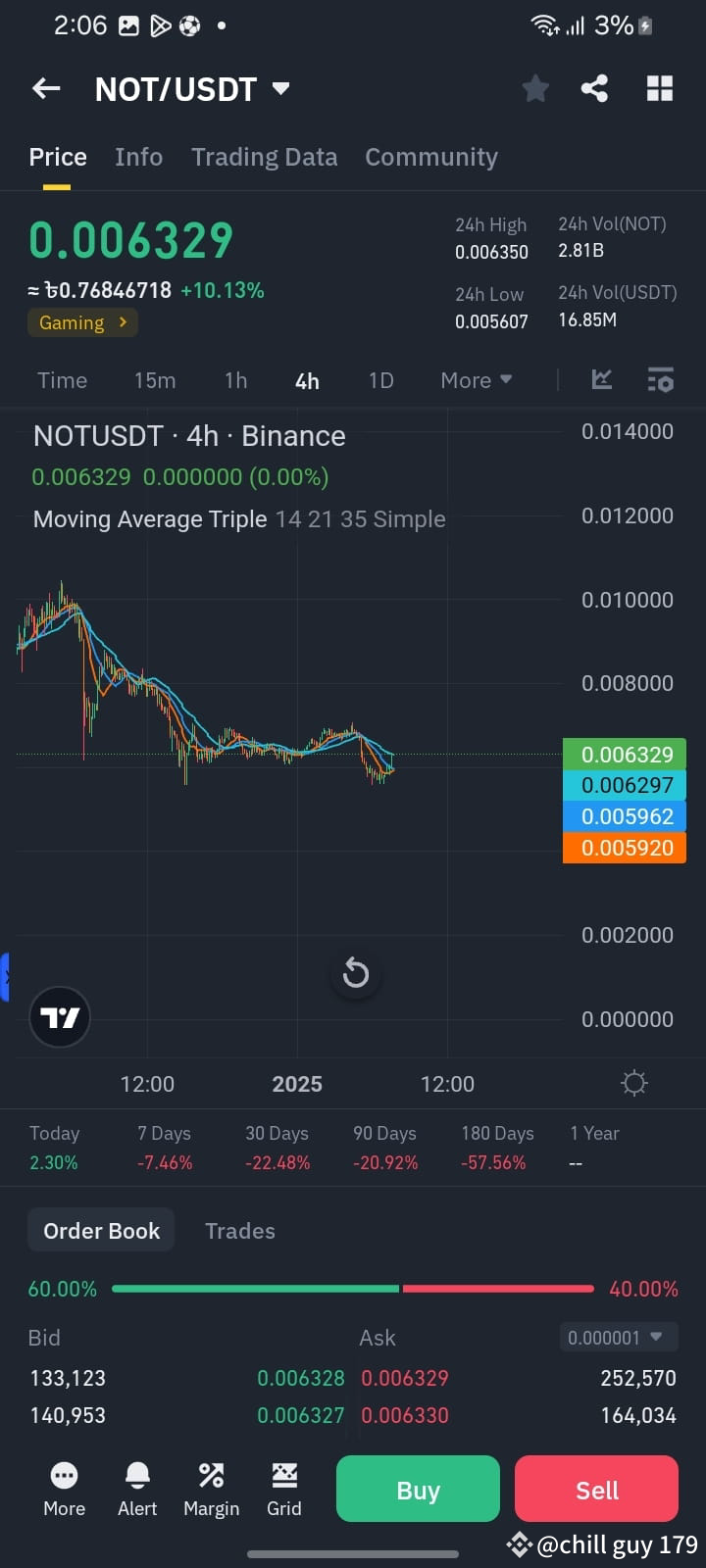706x1568 pixels.
Task: Open the chart style selector icon
Action: (x=601, y=380)
